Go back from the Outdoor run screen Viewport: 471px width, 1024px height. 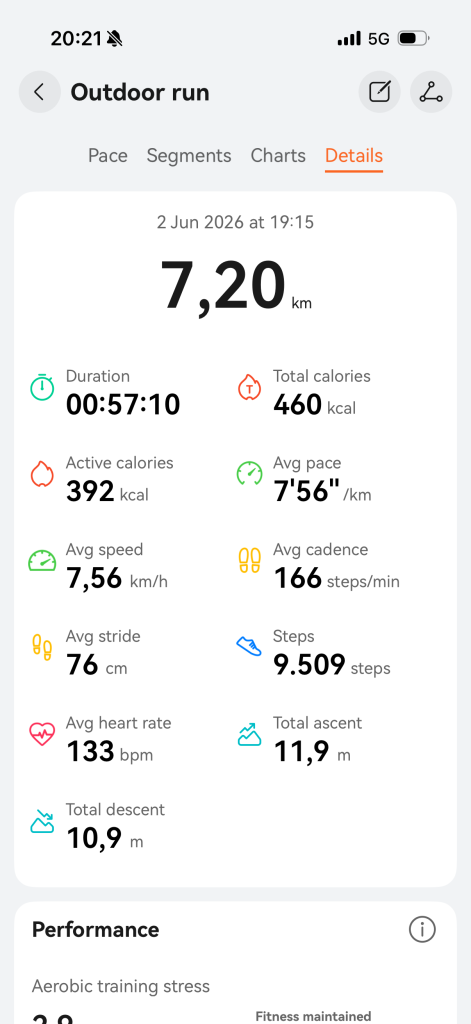[39, 92]
